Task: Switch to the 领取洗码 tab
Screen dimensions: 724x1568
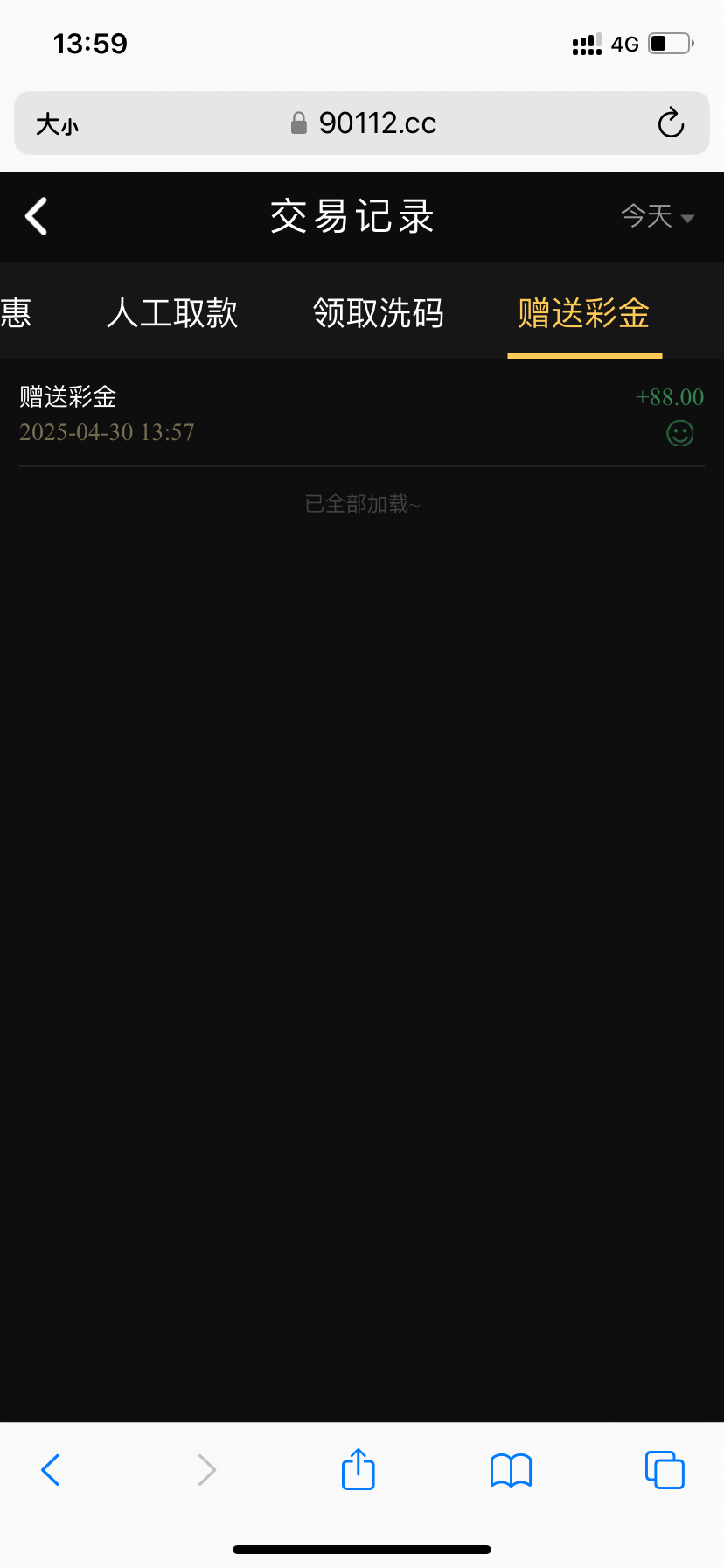Action: pos(379,312)
